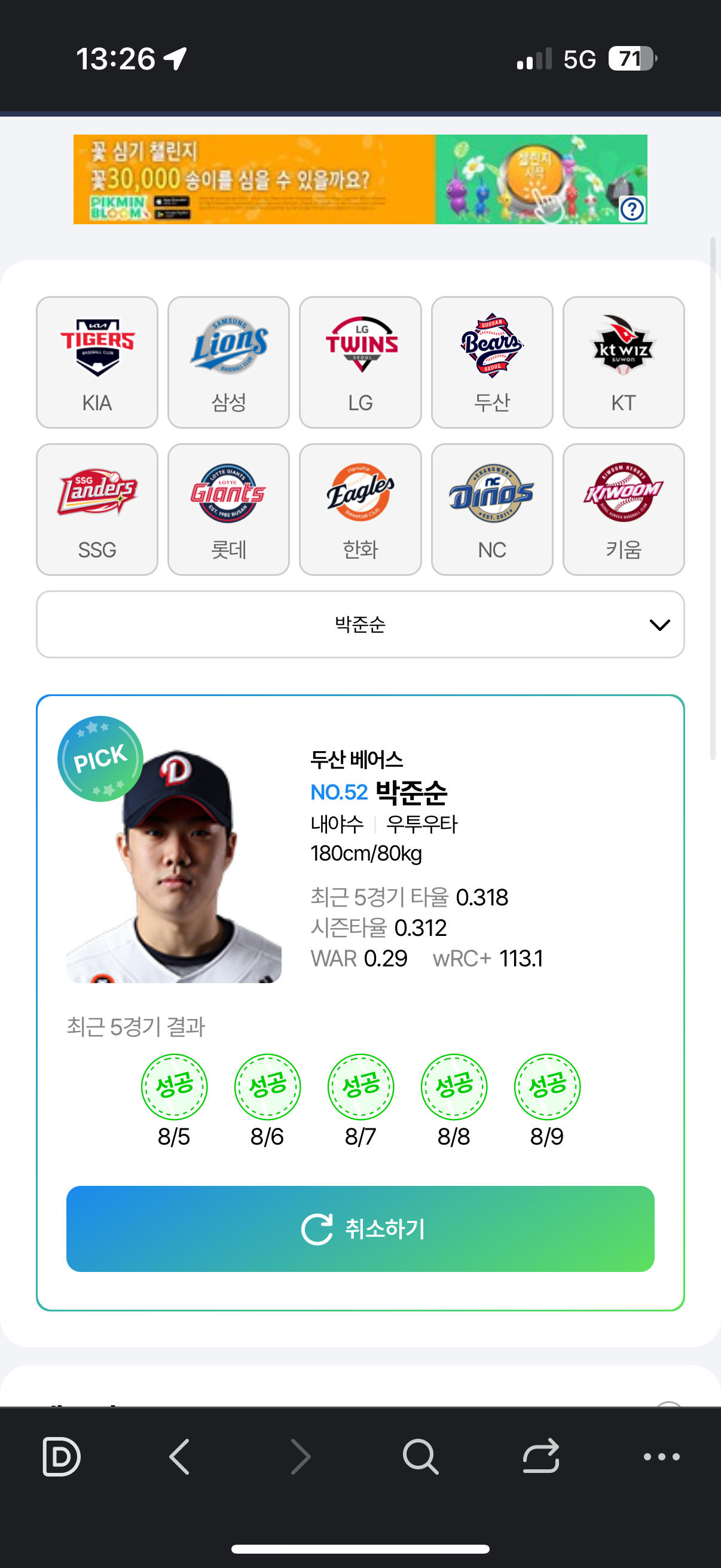Viewport: 721px width, 1568px height.
Task: Select the 두산 Bears team
Action: 492,363
